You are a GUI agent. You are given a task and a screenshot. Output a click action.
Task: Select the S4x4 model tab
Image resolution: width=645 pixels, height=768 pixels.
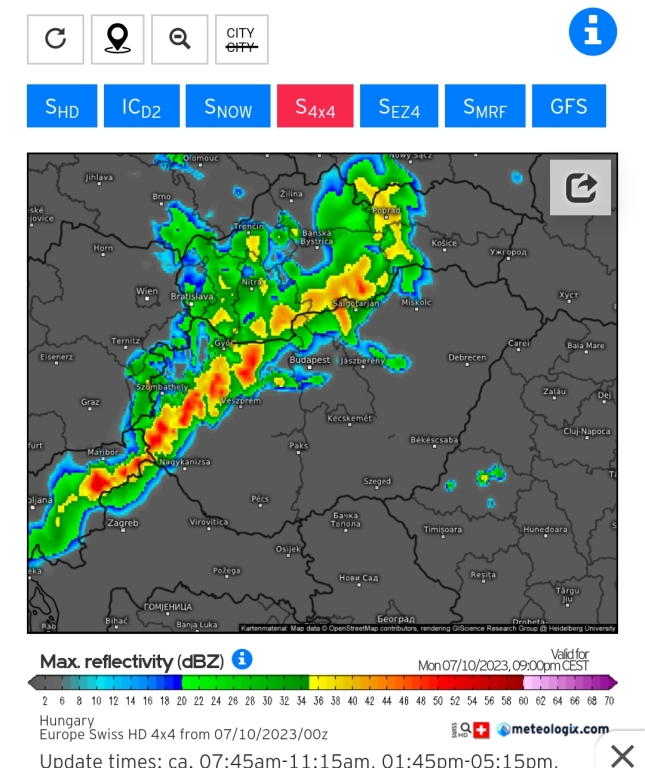(315, 106)
